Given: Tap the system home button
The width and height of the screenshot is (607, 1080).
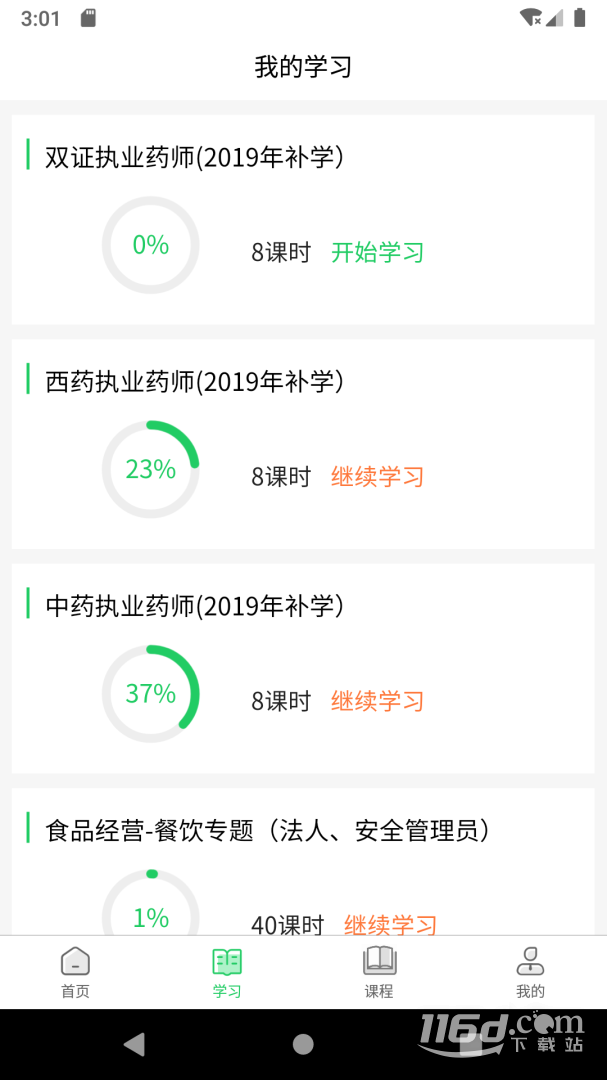Looking at the screenshot, I should 303,1044.
